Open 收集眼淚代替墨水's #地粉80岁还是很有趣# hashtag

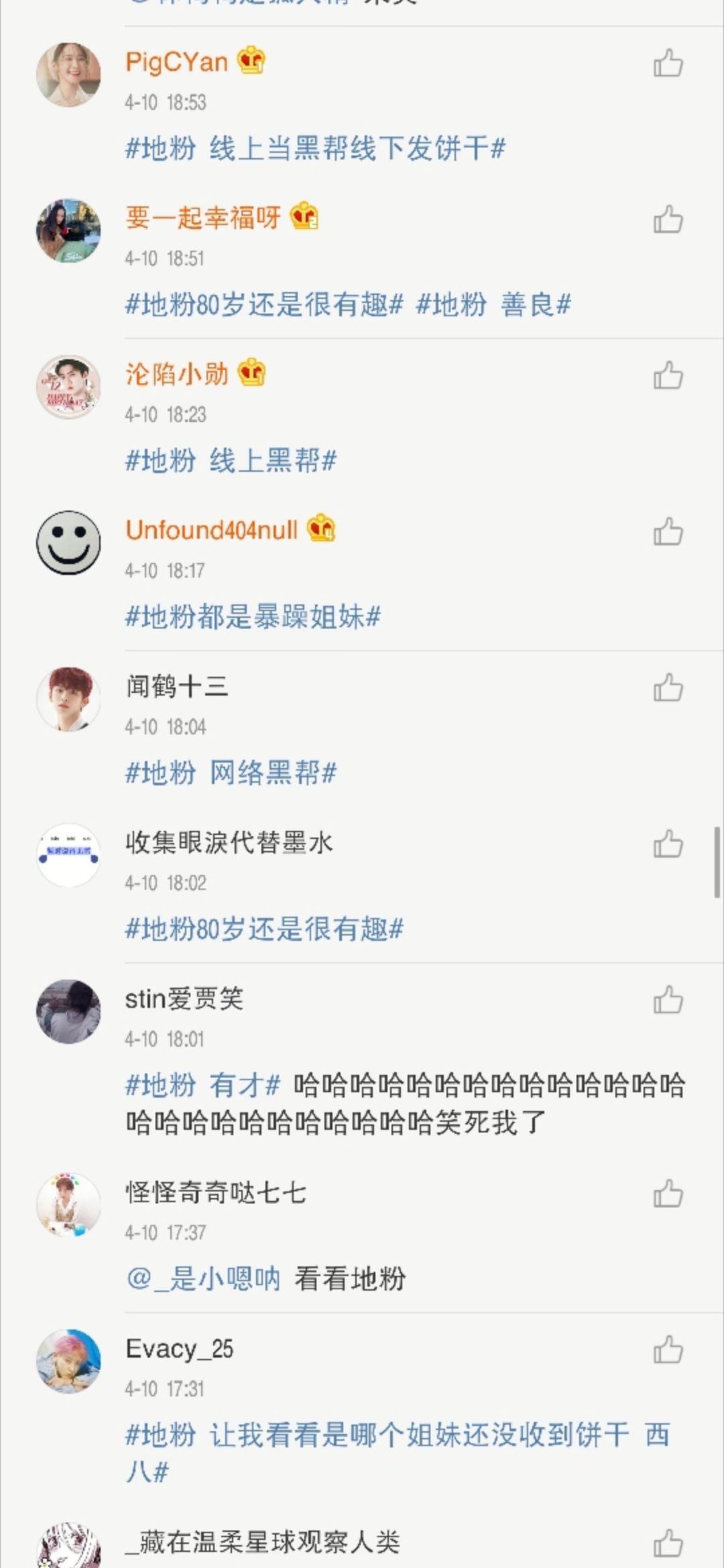point(264,929)
